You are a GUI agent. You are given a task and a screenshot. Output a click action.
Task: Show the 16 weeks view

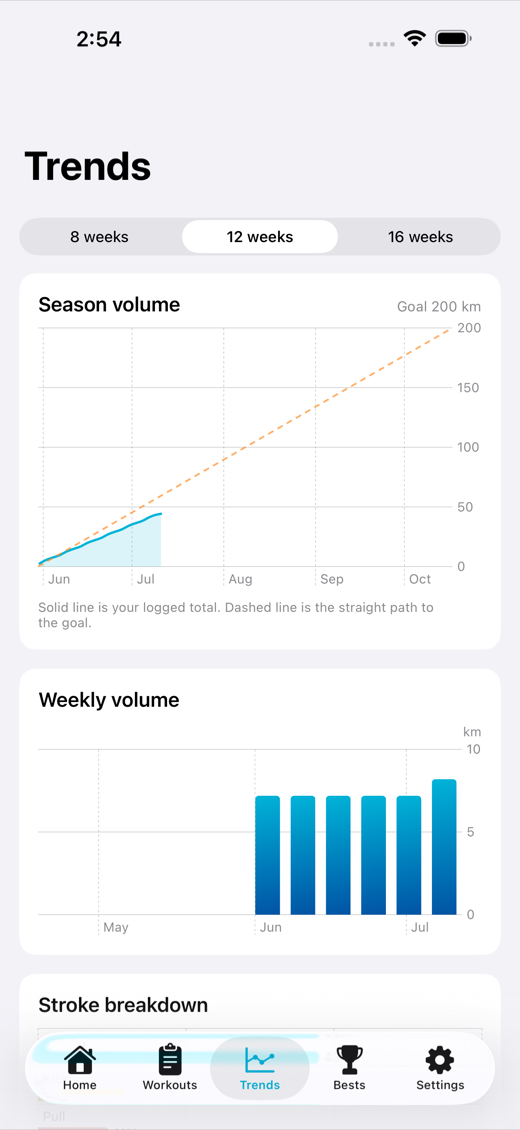[420, 236]
